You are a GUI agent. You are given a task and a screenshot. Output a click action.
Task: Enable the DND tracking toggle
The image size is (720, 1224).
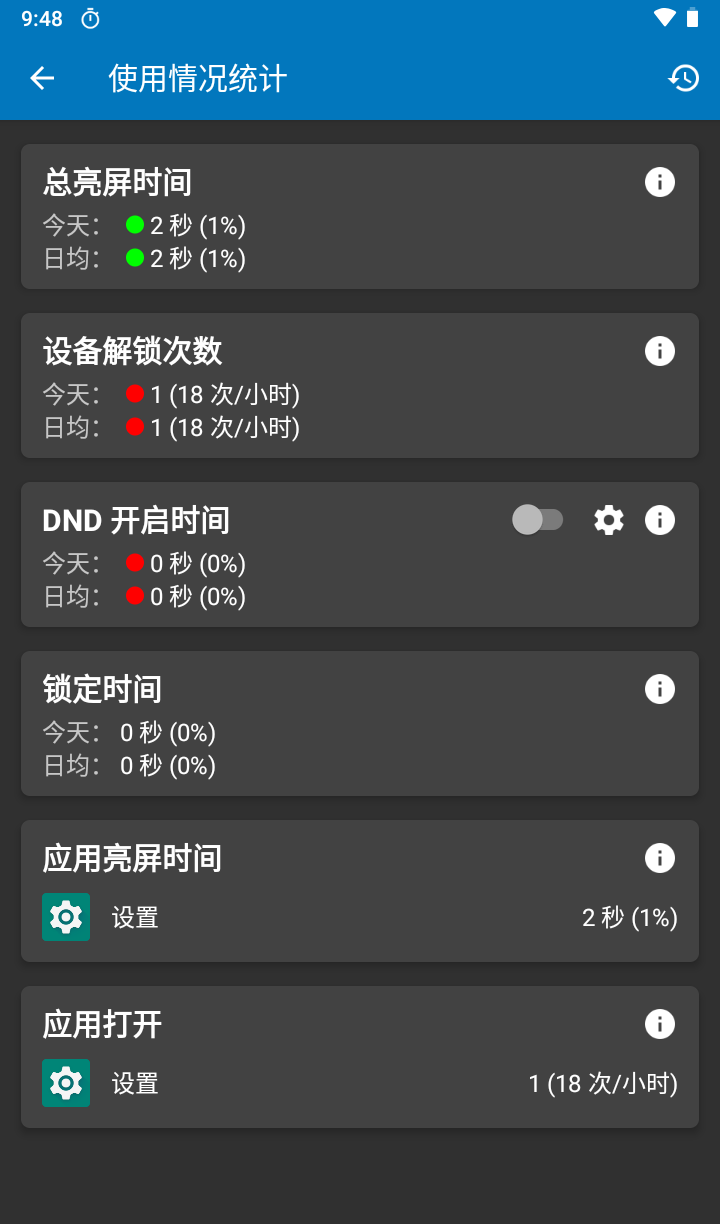538,520
